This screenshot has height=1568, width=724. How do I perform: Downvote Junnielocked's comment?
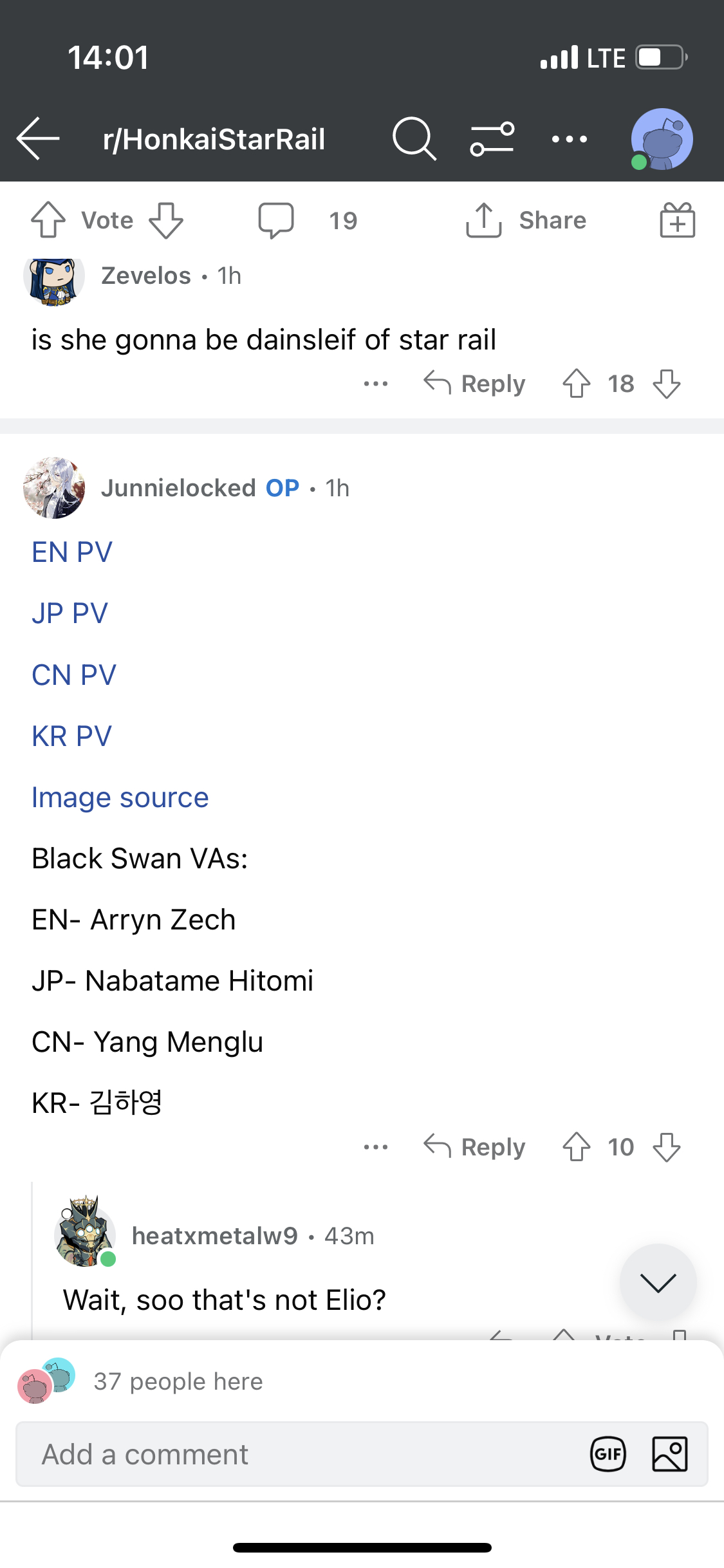667,1147
